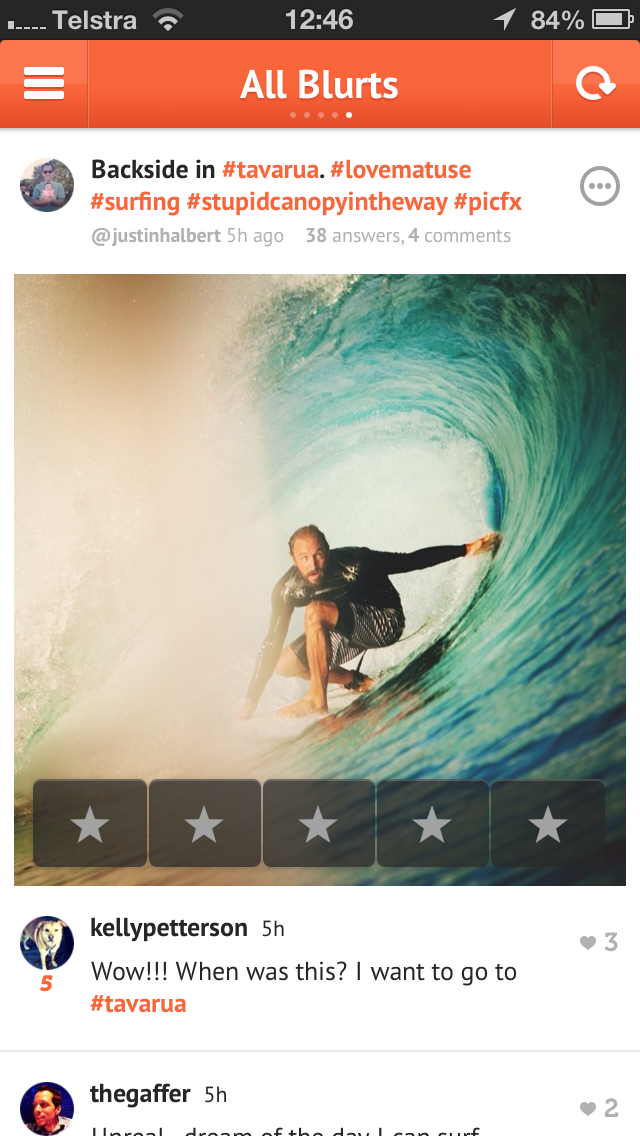View the @justinhalbert profile link

[x=156, y=235]
